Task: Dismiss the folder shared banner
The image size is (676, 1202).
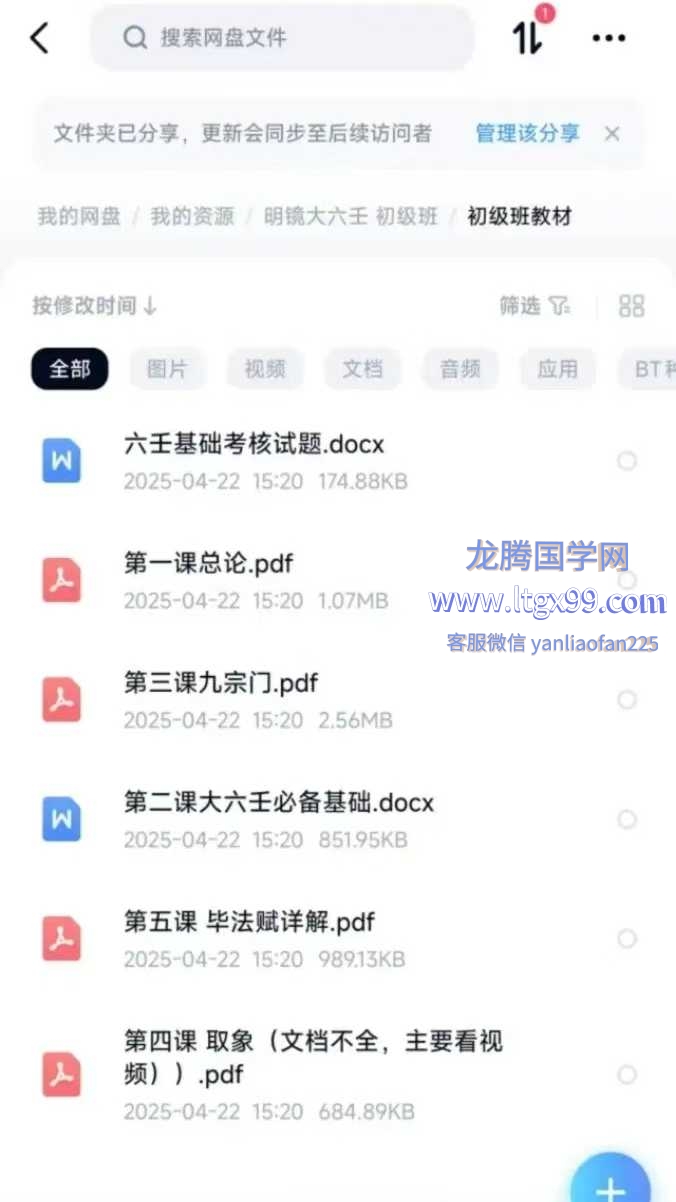Action: [613, 133]
